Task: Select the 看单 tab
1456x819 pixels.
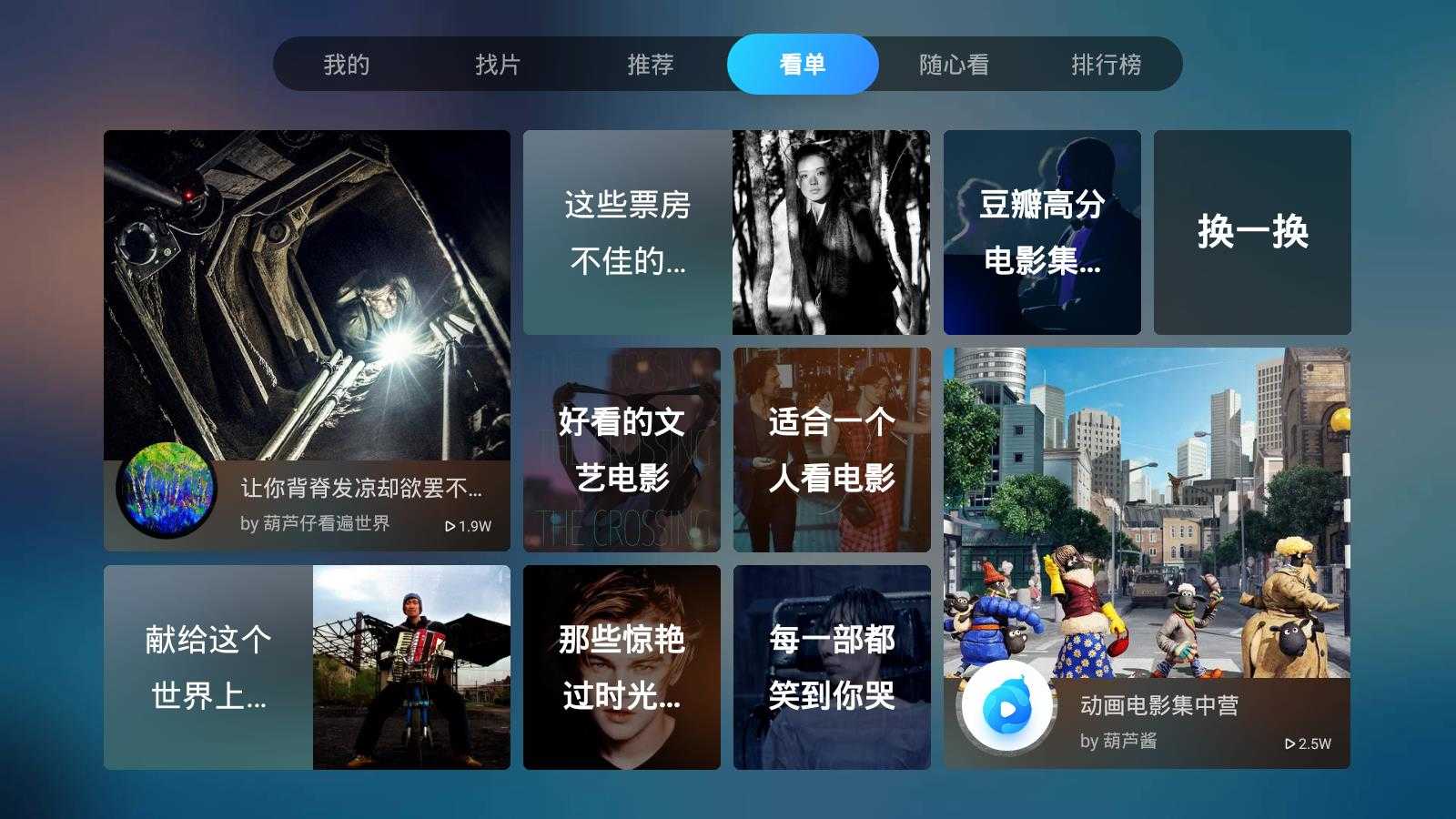Action: [x=802, y=65]
